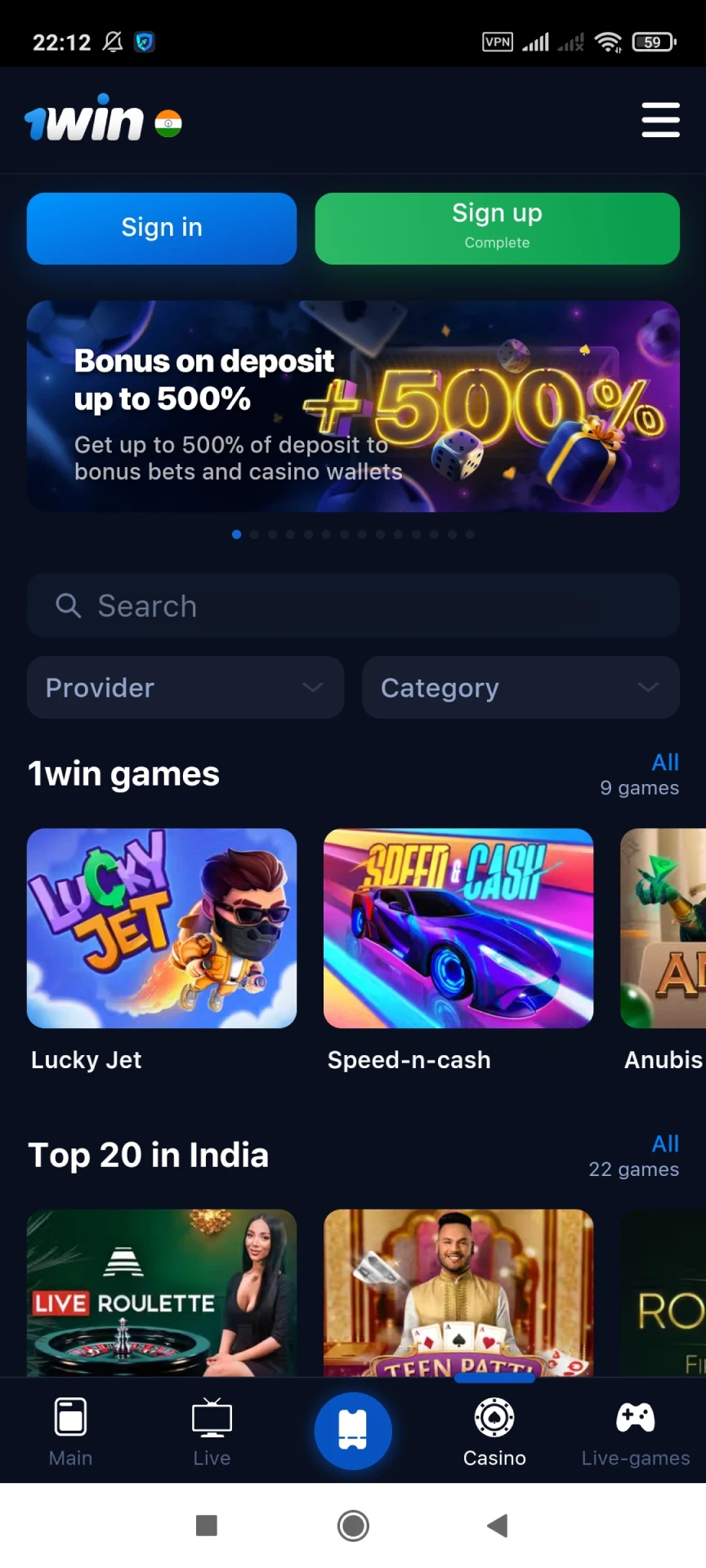706x1568 pixels.
Task: Open the Category dropdown
Action: 521,687
